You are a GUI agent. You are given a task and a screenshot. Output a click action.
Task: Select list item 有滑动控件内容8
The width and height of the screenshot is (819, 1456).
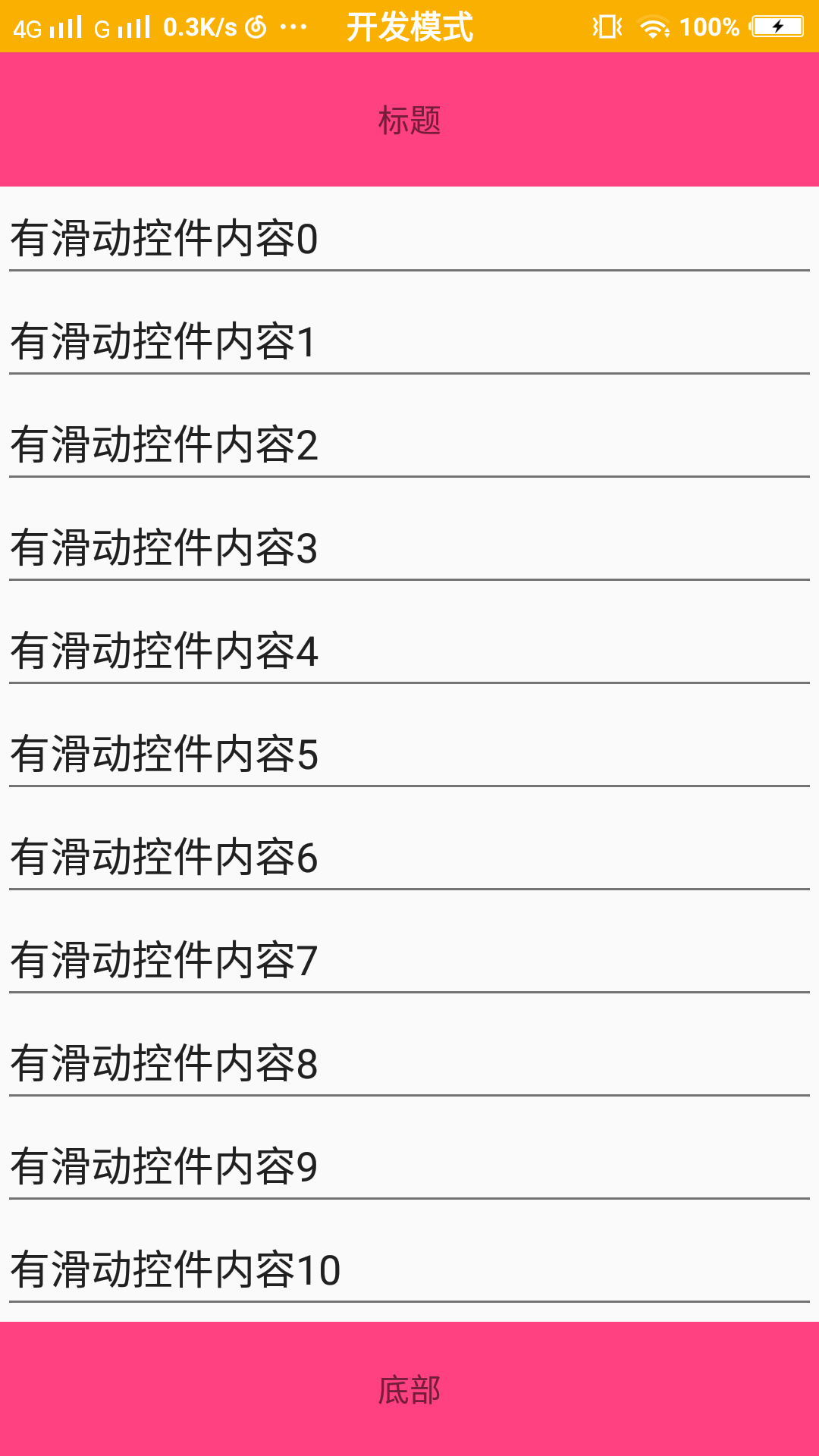pyautogui.click(x=164, y=1064)
